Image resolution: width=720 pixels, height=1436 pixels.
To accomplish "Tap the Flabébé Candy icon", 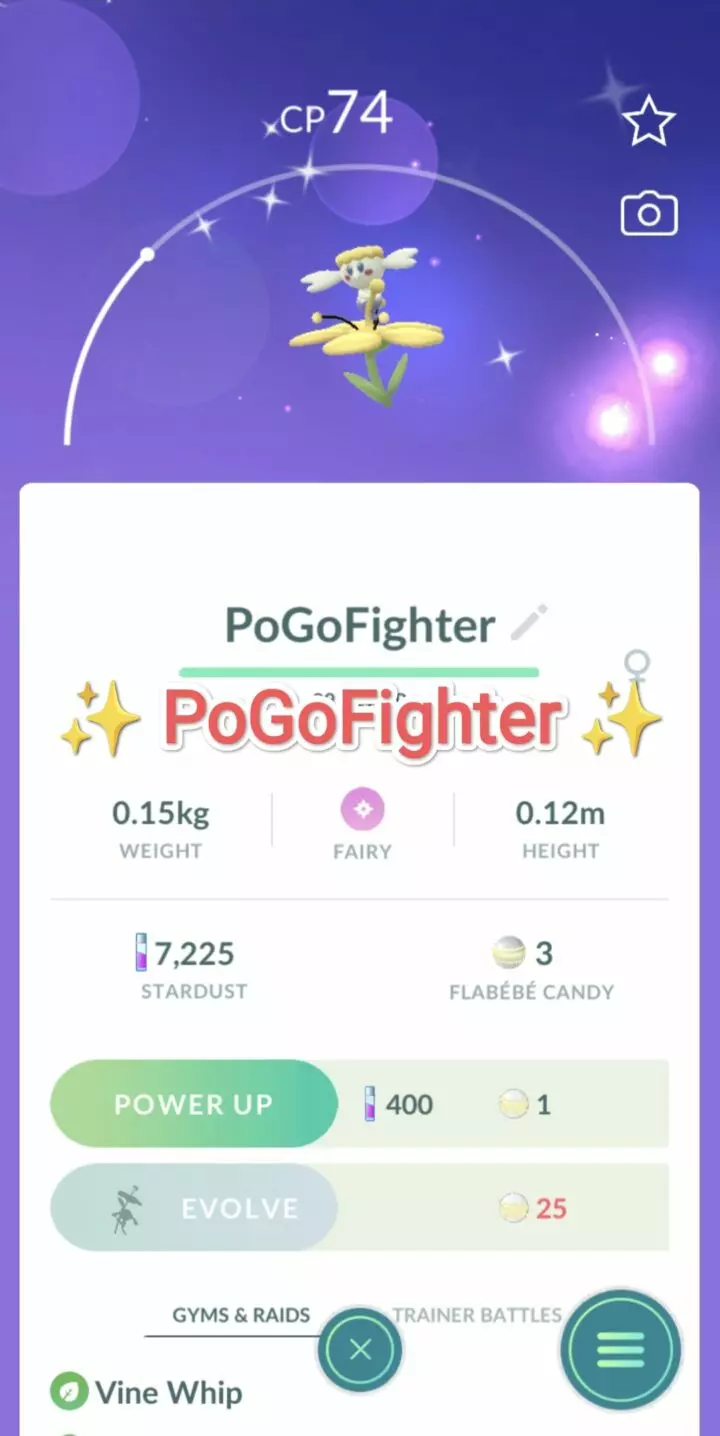I will click(x=509, y=953).
